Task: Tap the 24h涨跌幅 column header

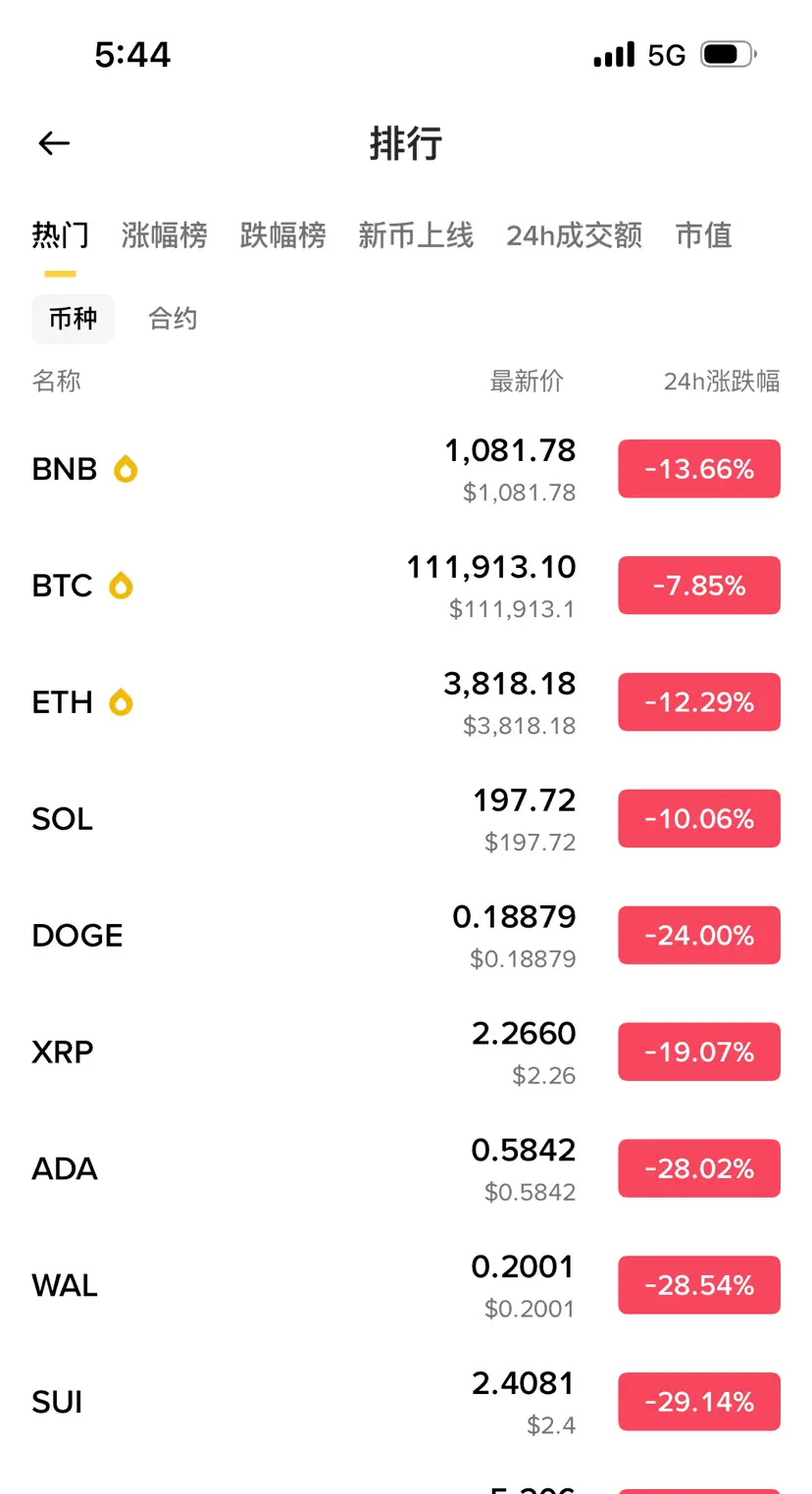Action: 721,381
